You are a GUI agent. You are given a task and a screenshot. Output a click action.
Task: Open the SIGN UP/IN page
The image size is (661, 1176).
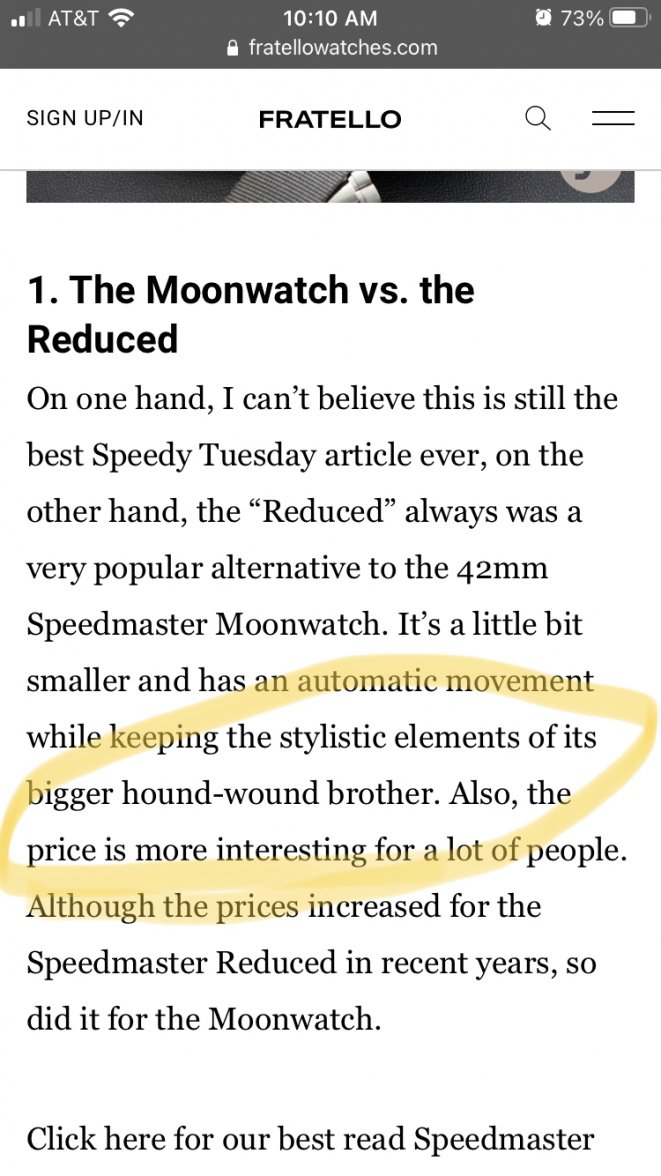[85, 118]
